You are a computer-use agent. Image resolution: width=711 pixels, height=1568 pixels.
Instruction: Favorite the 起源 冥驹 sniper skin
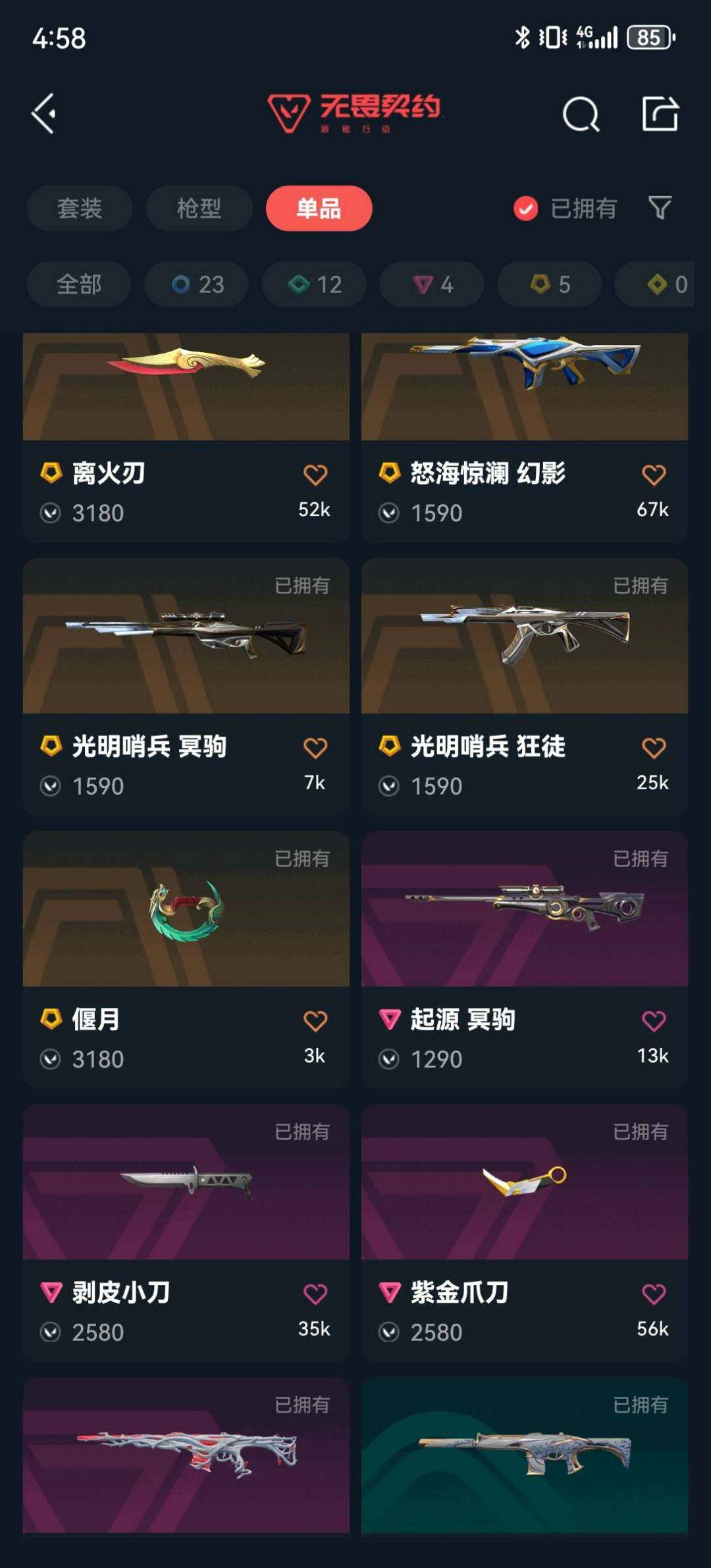pos(652,1018)
